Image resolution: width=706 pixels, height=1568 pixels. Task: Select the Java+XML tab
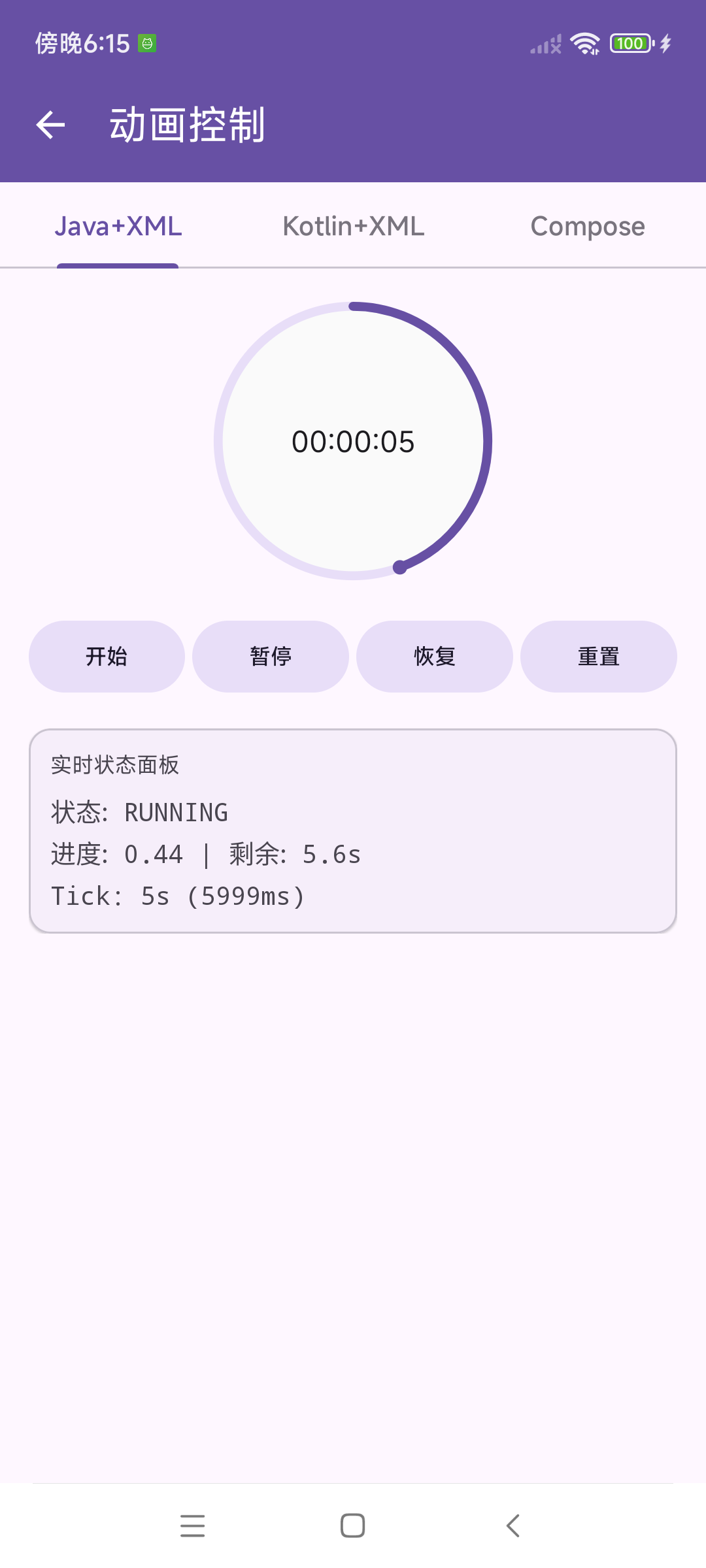[118, 225]
